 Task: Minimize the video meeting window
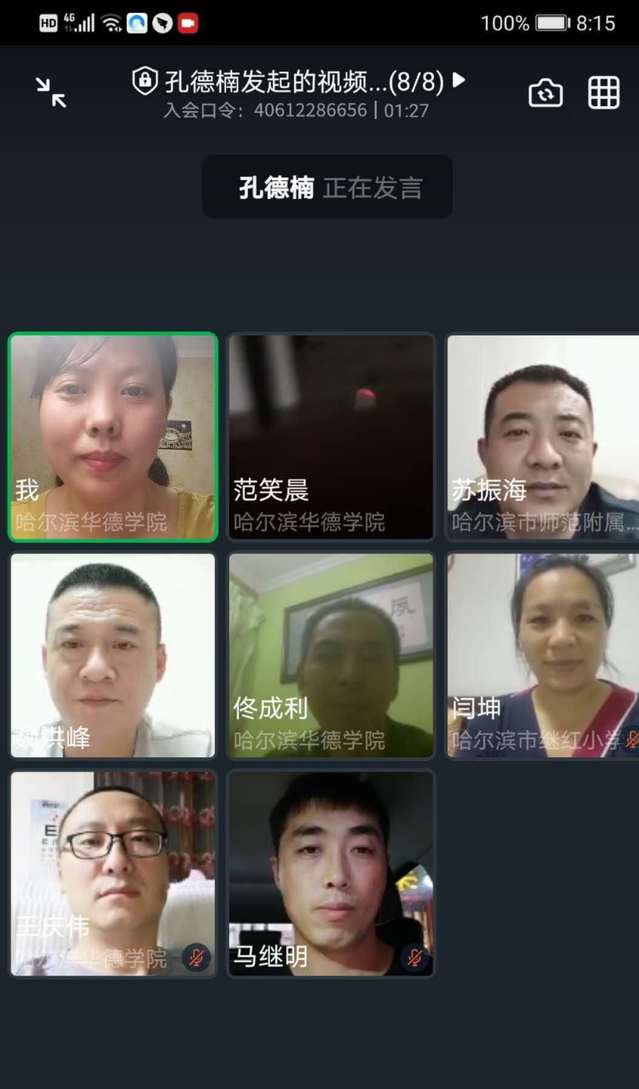coord(51,92)
